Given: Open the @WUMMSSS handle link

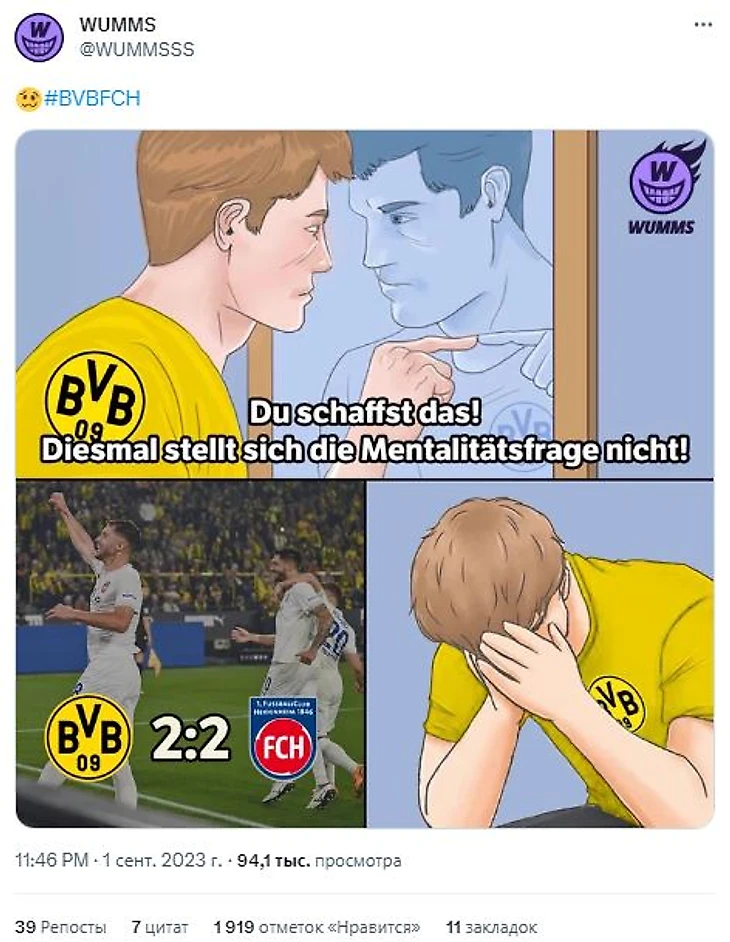Looking at the screenshot, I should (x=135, y=49).
